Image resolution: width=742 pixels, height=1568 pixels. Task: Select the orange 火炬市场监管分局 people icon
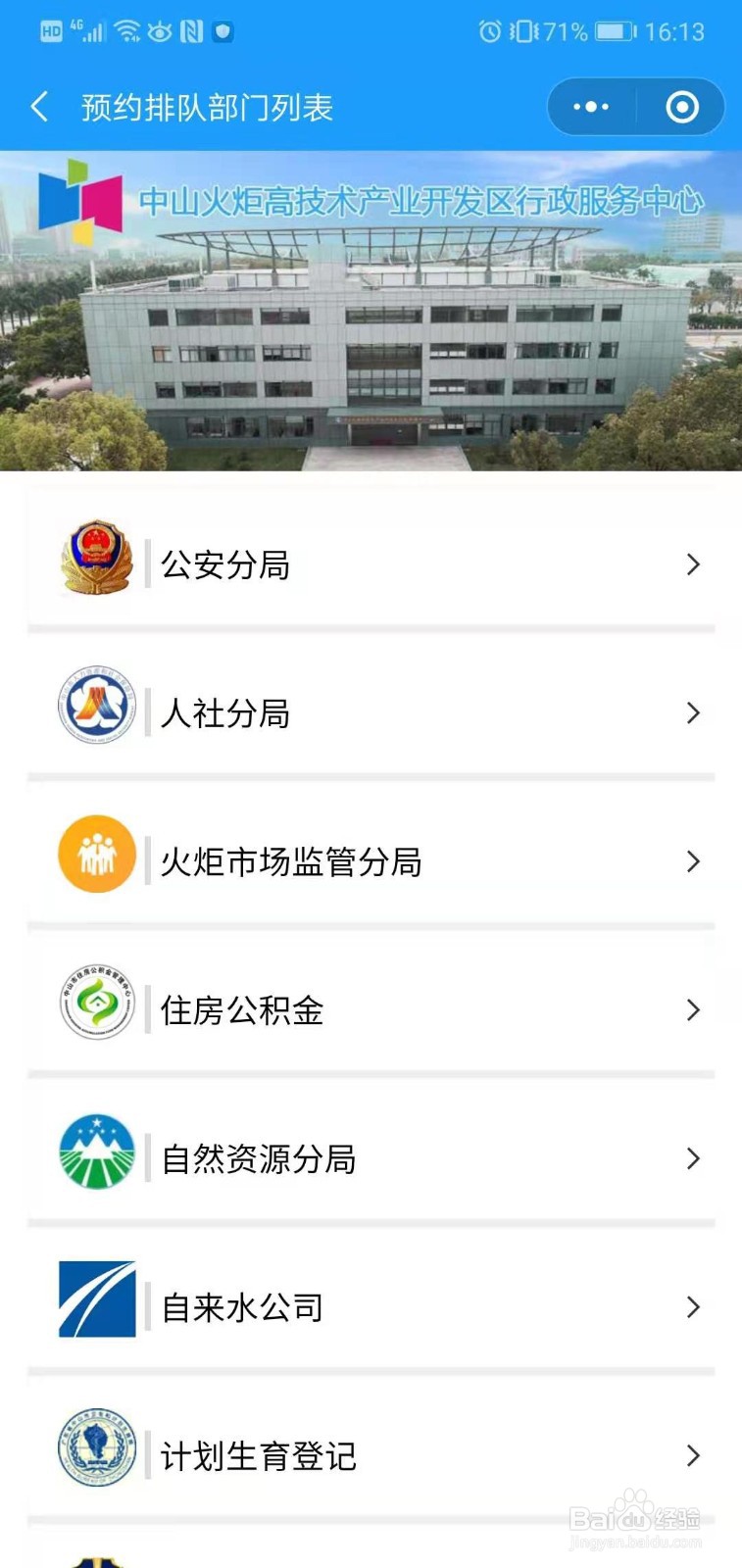tap(95, 855)
